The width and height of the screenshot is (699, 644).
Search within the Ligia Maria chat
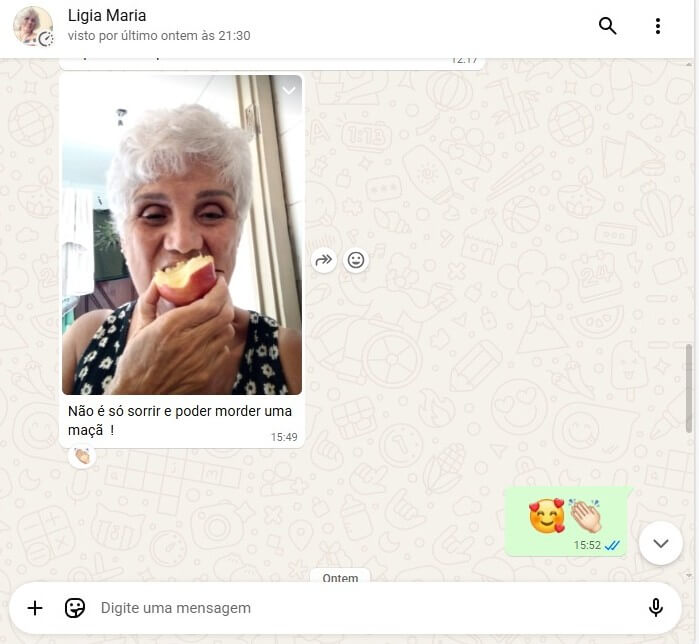click(607, 26)
